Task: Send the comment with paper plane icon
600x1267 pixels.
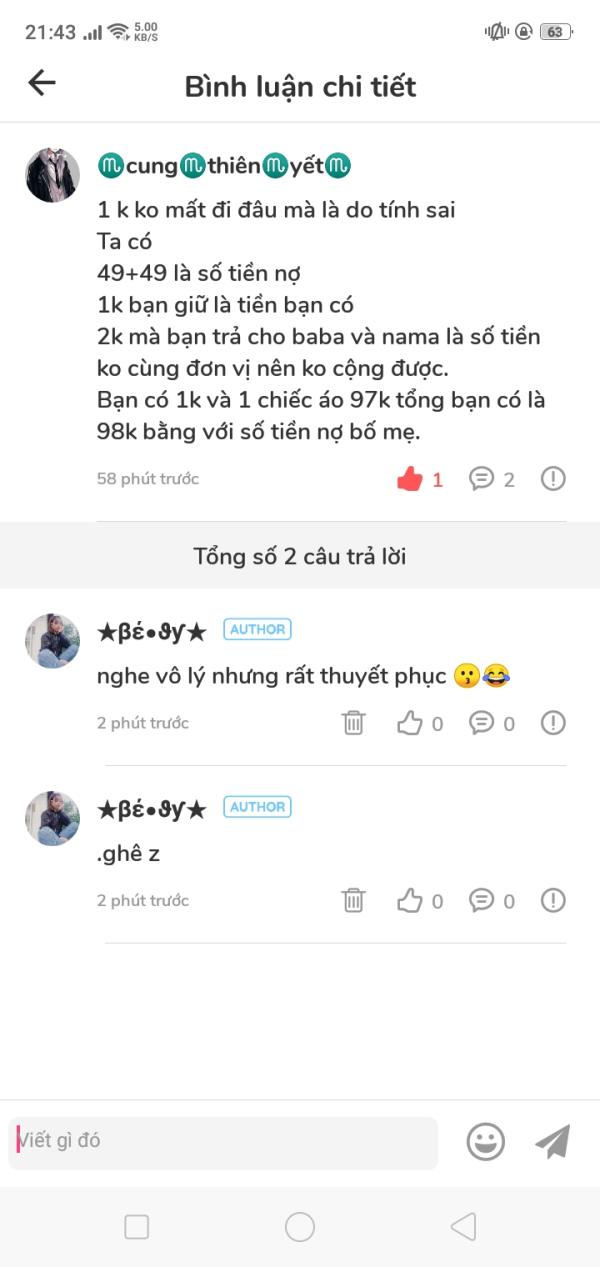Action: tap(552, 1141)
